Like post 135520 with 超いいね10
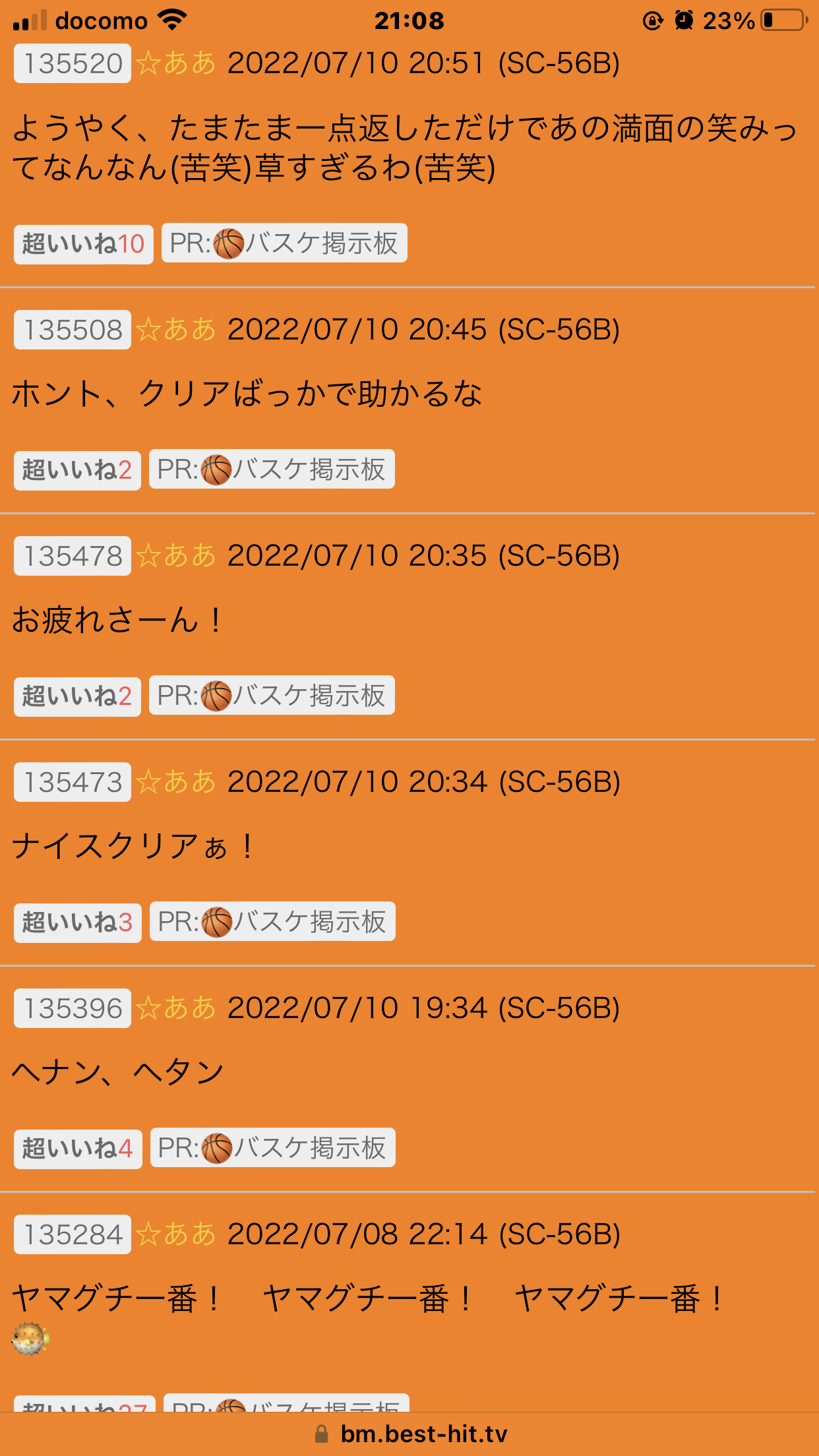819x1456 pixels. (84, 244)
